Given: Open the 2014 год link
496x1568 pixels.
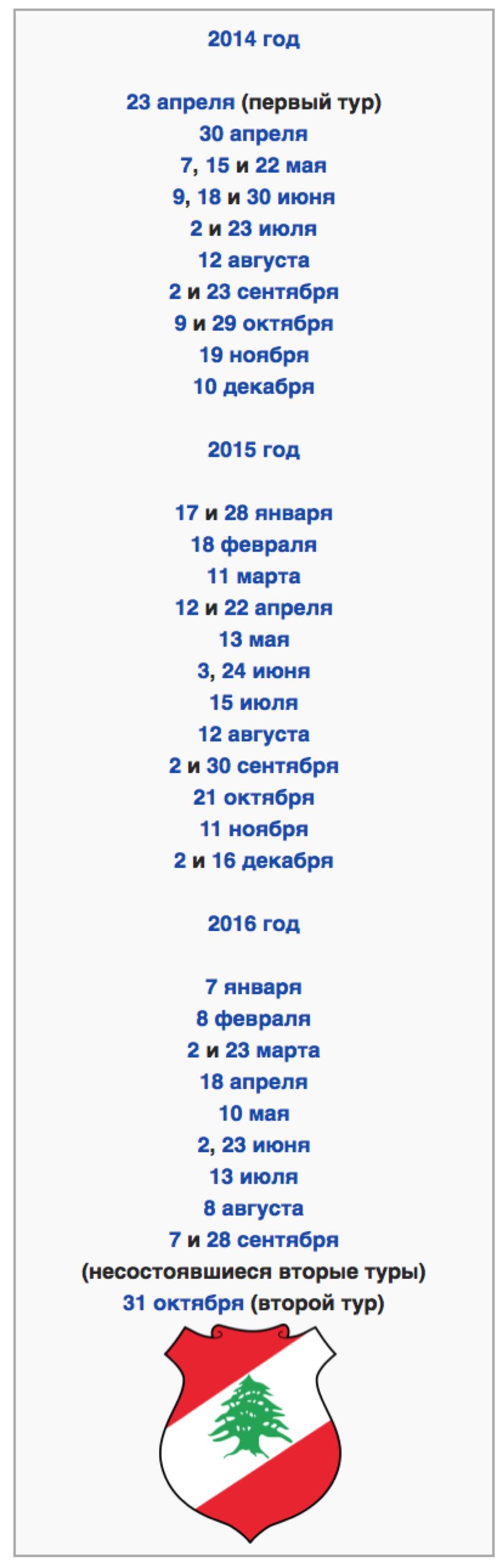Looking at the screenshot, I should click(x=254, y=39).
